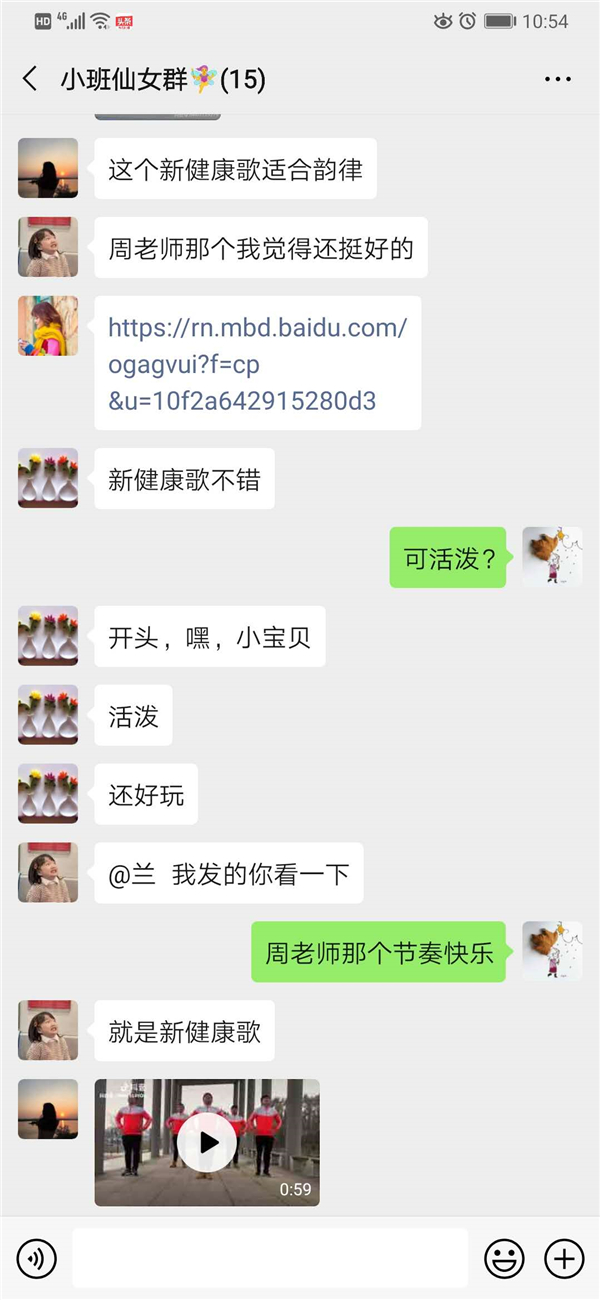Screen dimensions: 600x1300
Task: Tap own avatar beside 可活泼？
Action: point(552,557)
